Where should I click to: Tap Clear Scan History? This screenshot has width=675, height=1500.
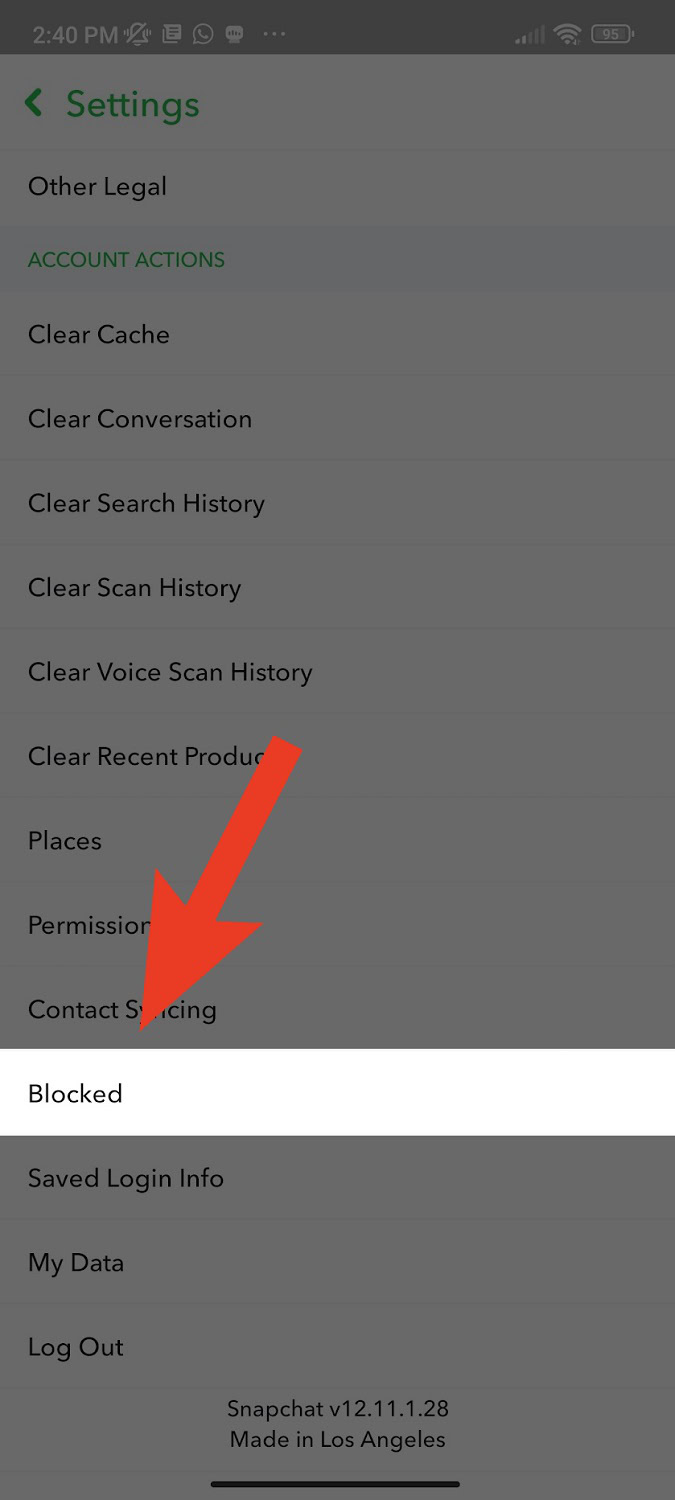click(134, 588)
